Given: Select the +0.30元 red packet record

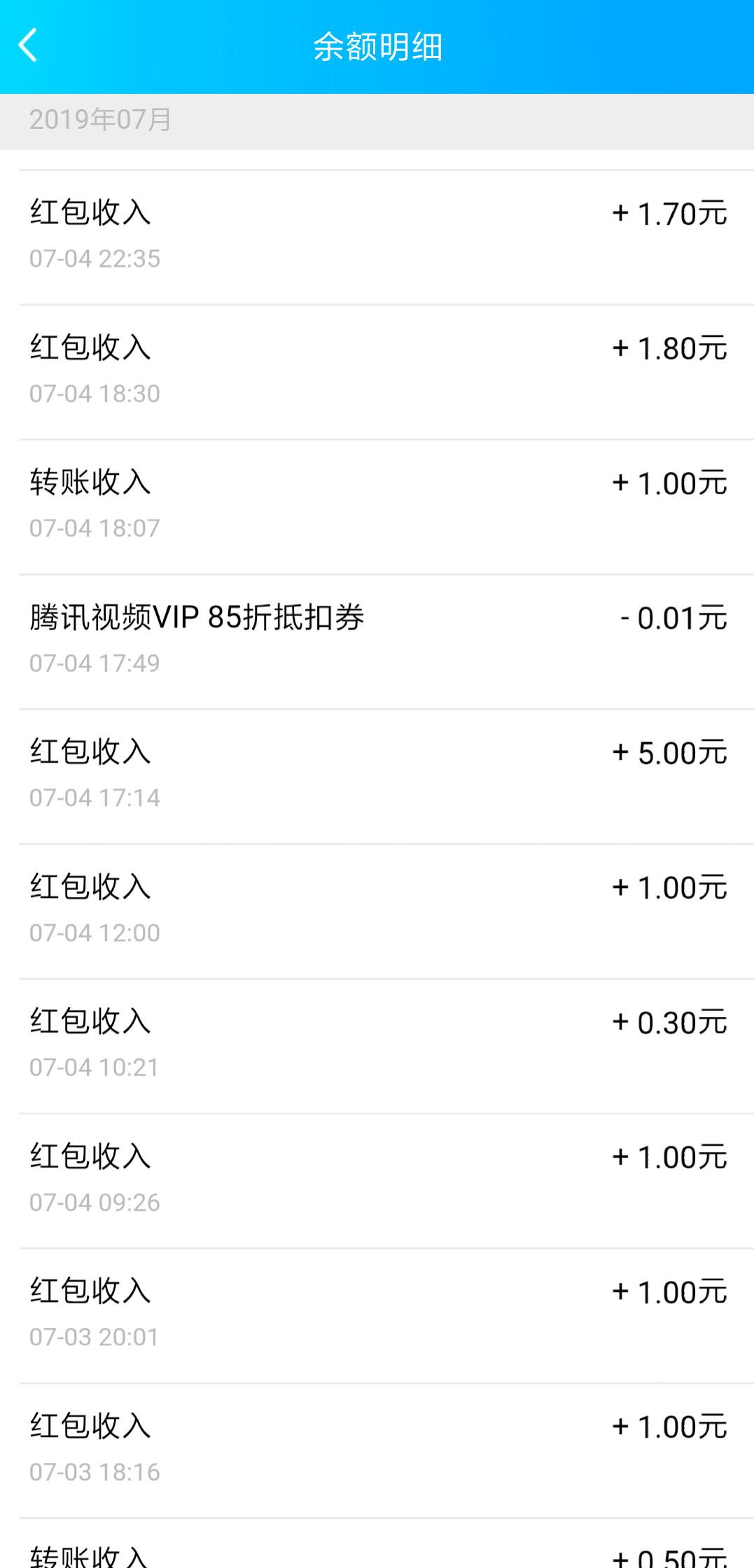Looking at the screenshot, I should pos(377,1041).
